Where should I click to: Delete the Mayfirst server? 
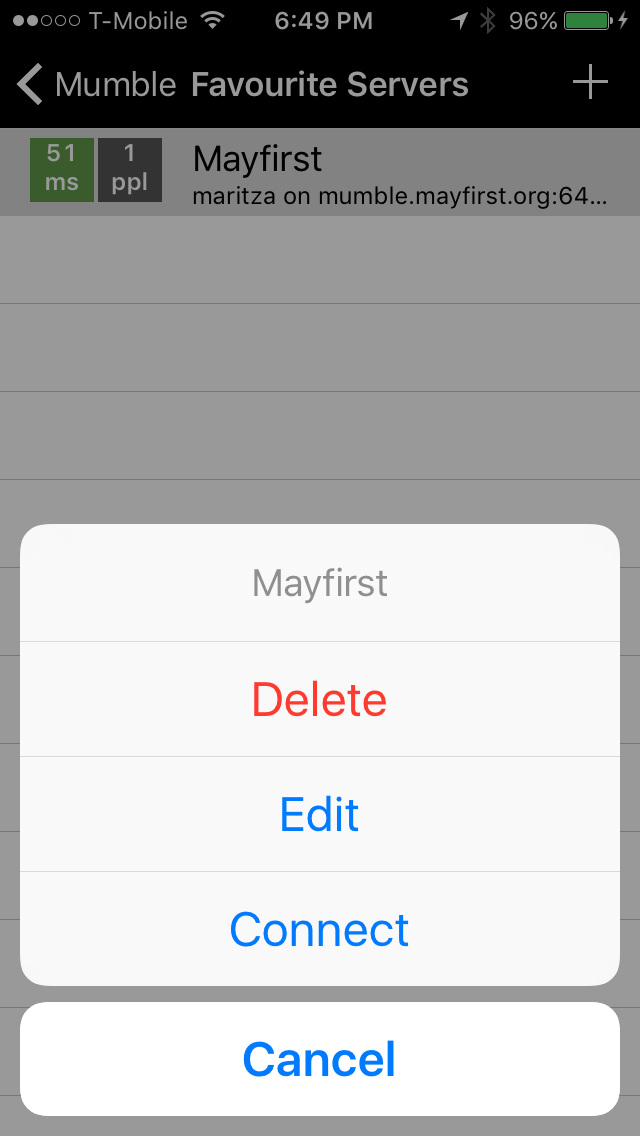coord(320,699)
